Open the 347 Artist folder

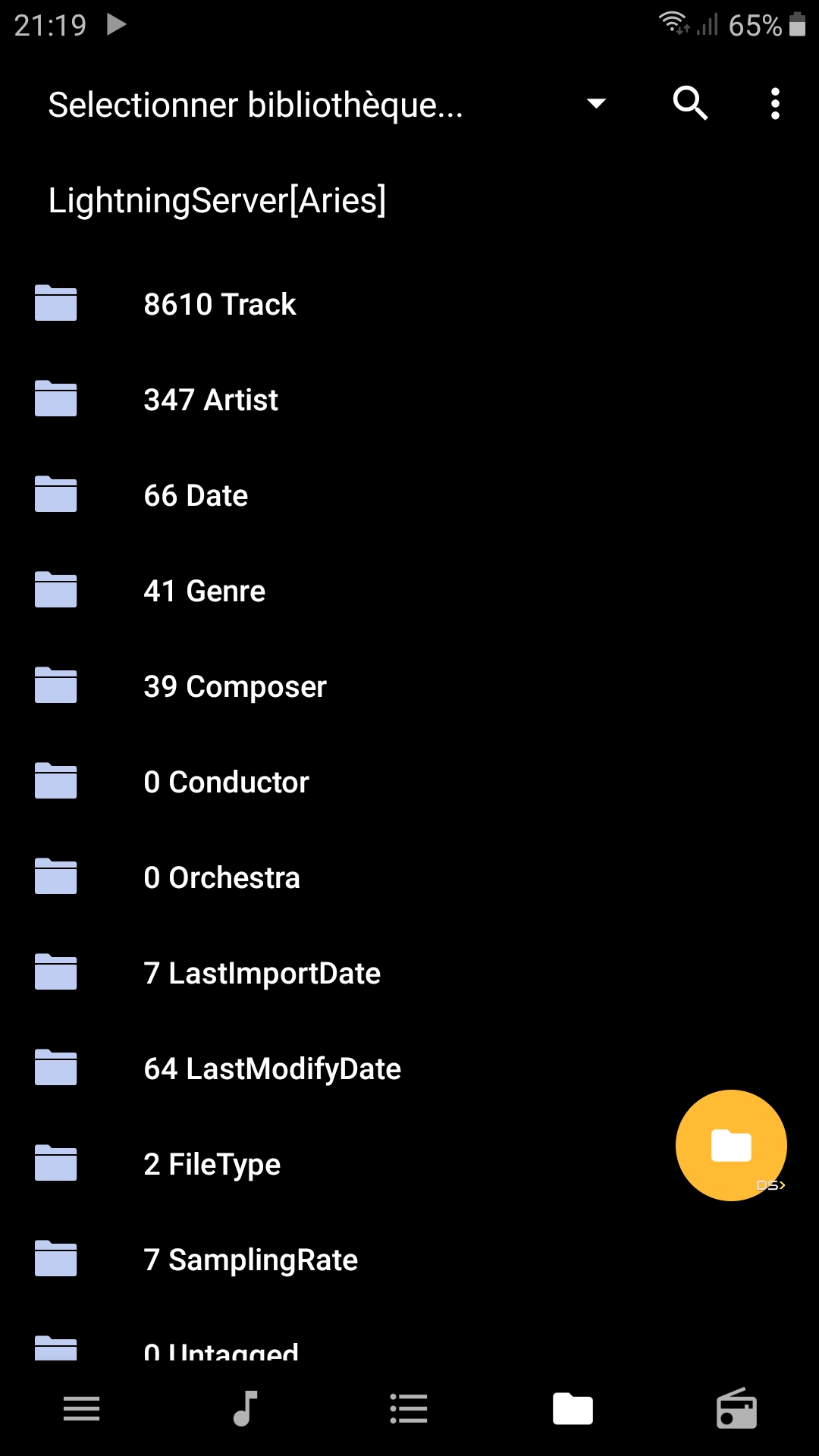pos(211,400)
